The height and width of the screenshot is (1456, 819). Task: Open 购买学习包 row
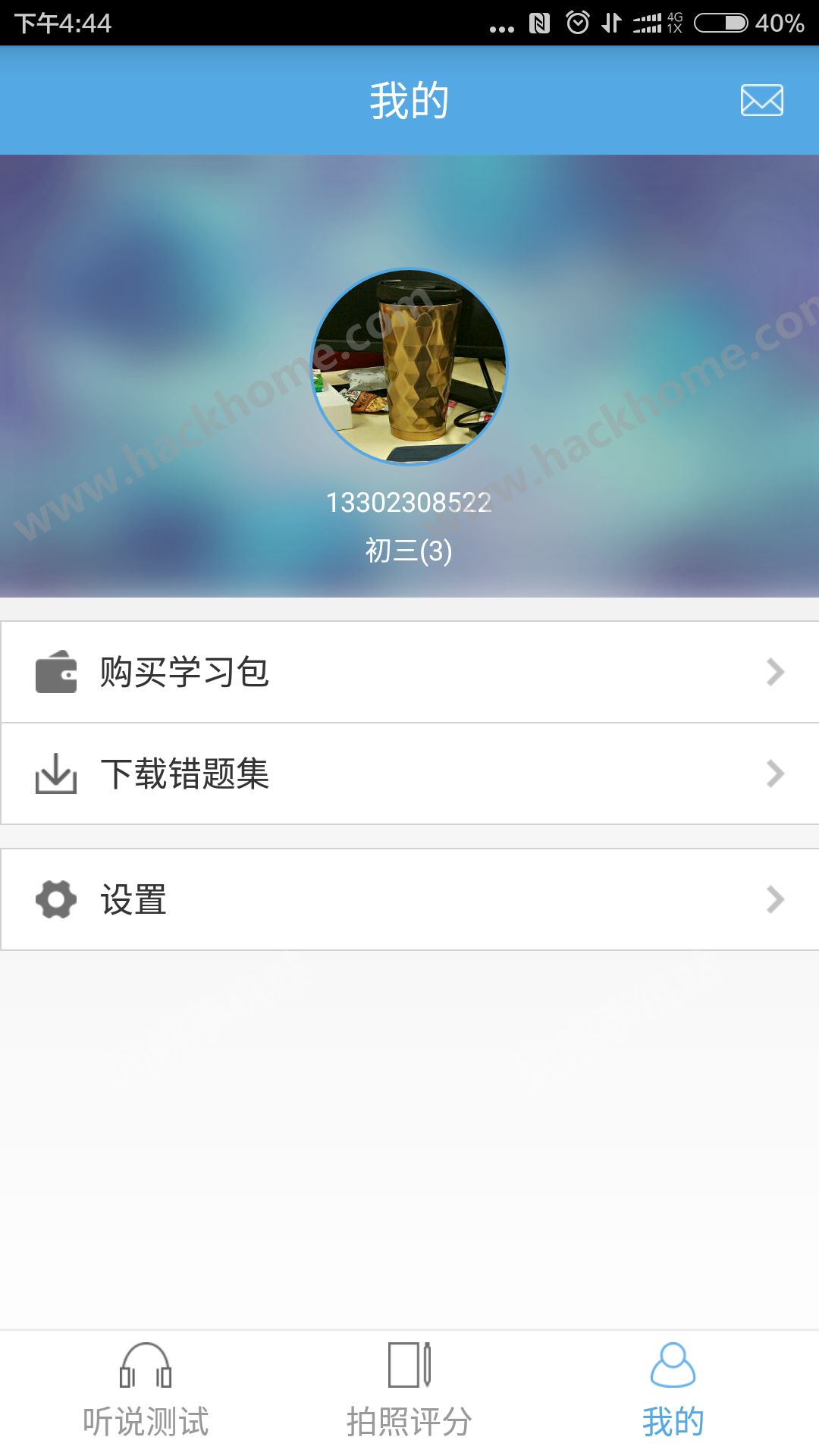pyautogui.click(x=409, y=672)
